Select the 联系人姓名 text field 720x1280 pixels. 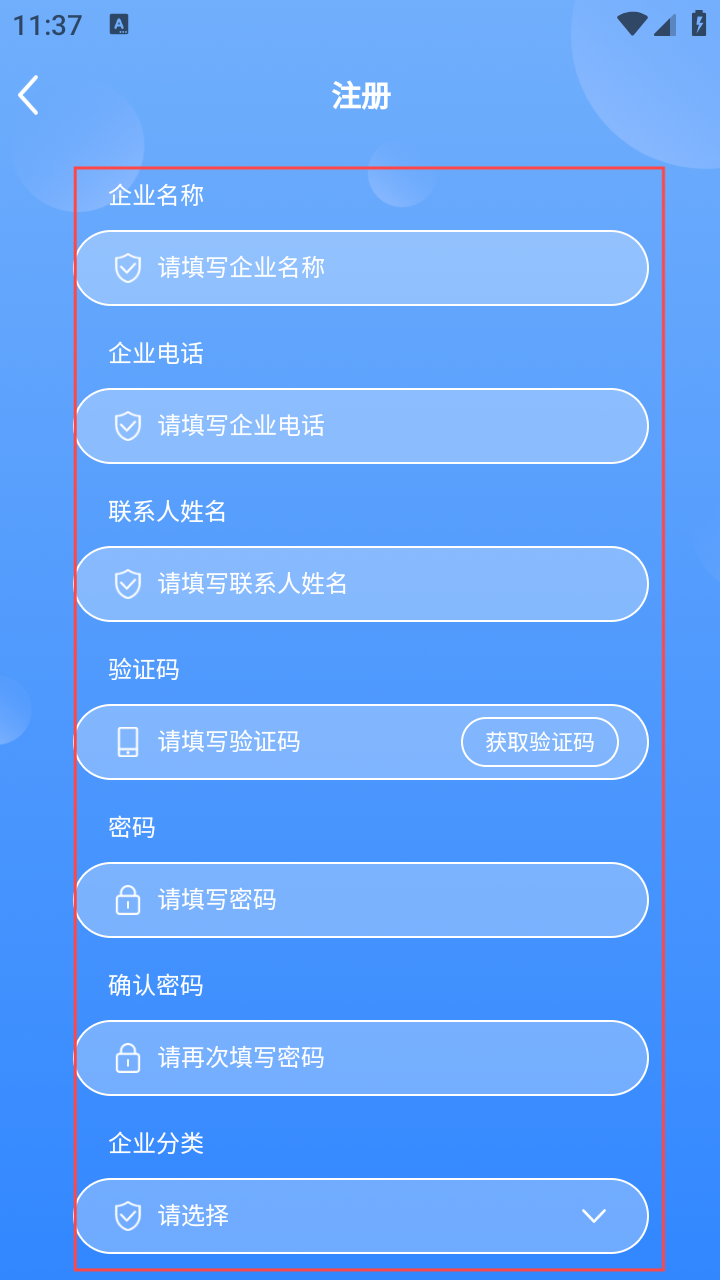[x=362, y=584]
